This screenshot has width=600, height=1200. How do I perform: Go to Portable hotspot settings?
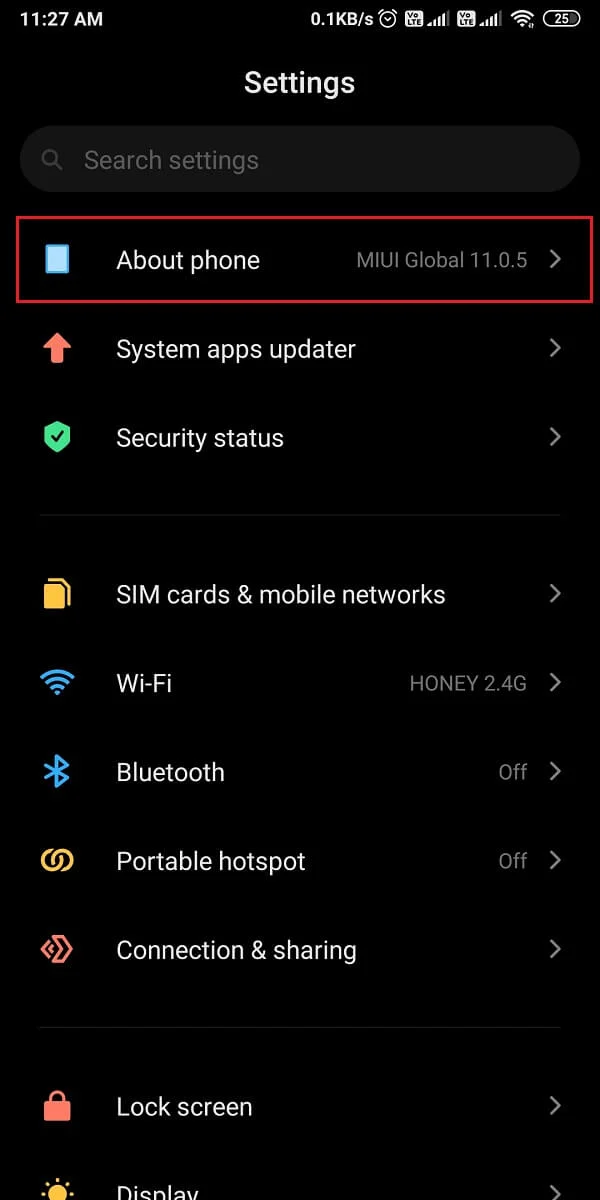tap(300, 861)
